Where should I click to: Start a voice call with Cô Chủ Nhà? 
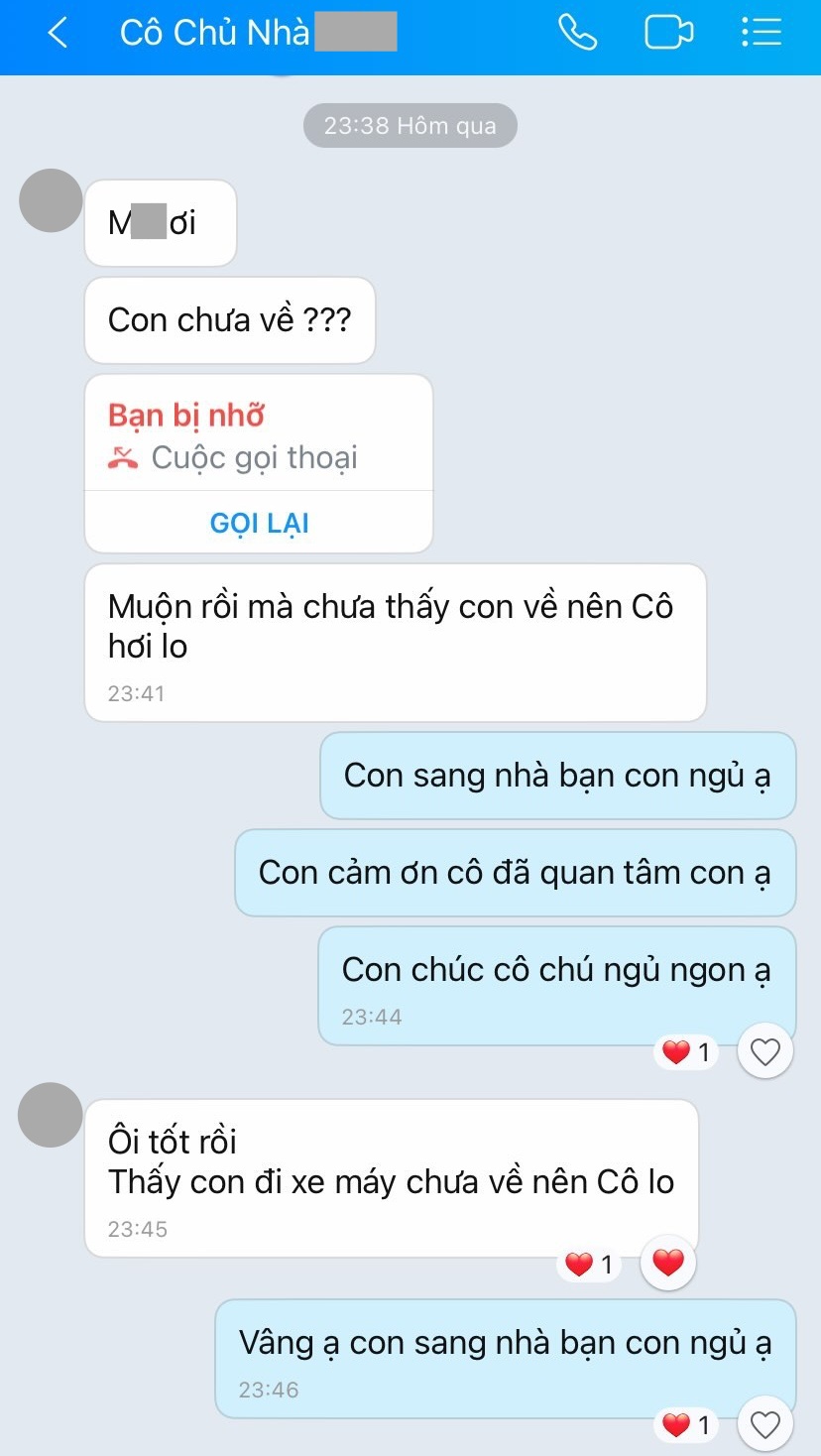[x=577, y=33]
